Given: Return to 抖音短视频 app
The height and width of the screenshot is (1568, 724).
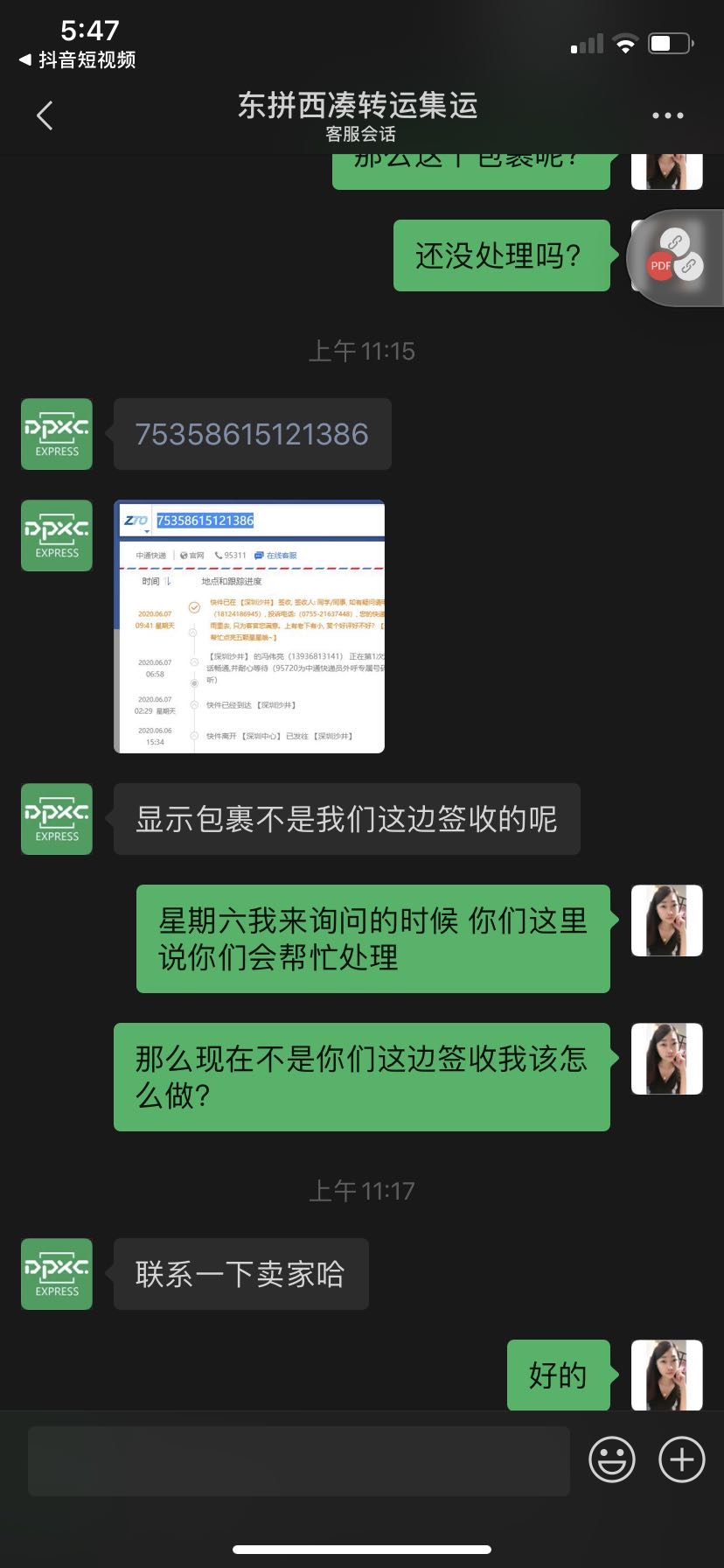Looking at the screenshot, I should (77, 59).
